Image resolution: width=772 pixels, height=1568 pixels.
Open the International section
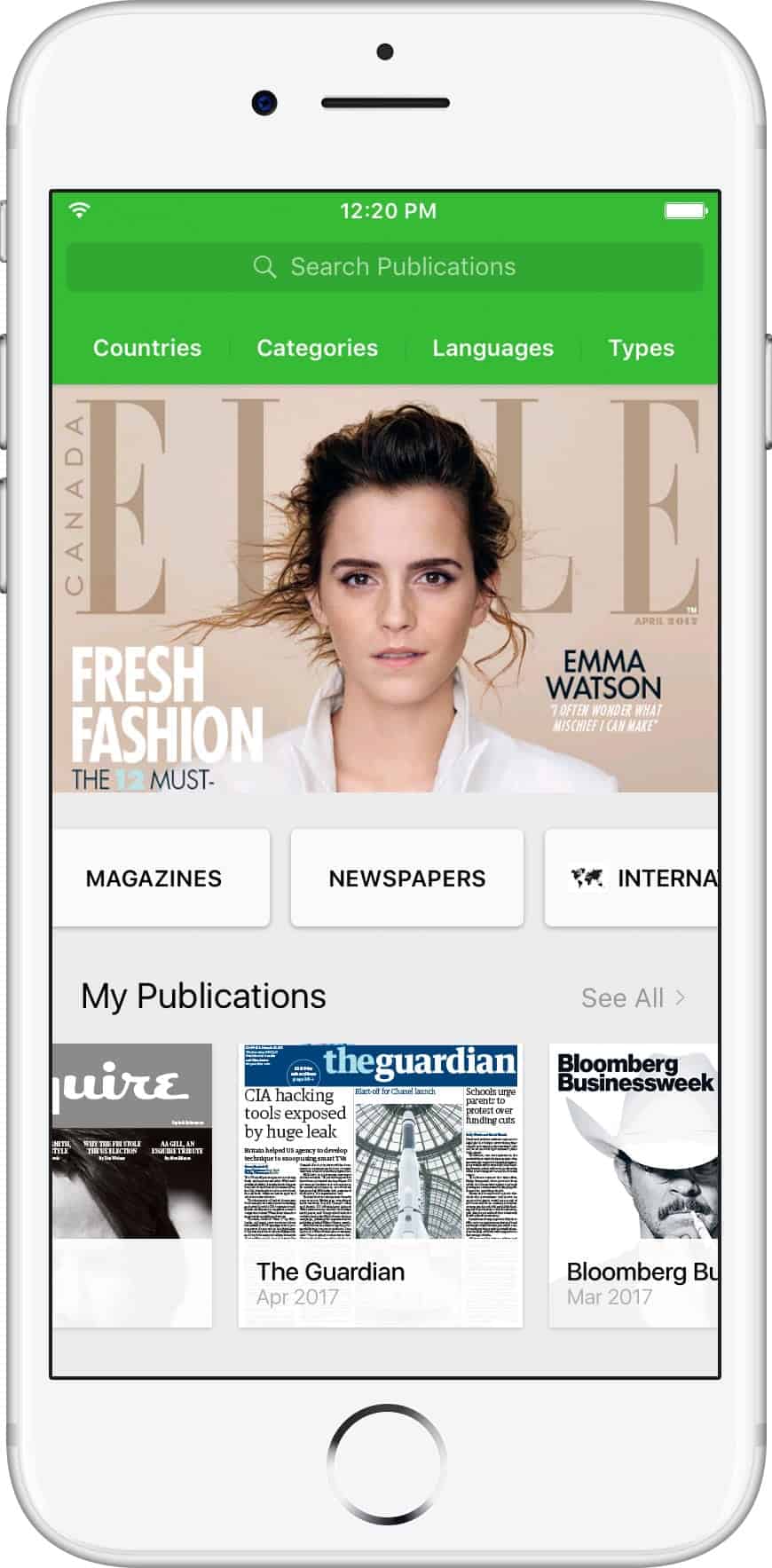click(x=631, y=878)
